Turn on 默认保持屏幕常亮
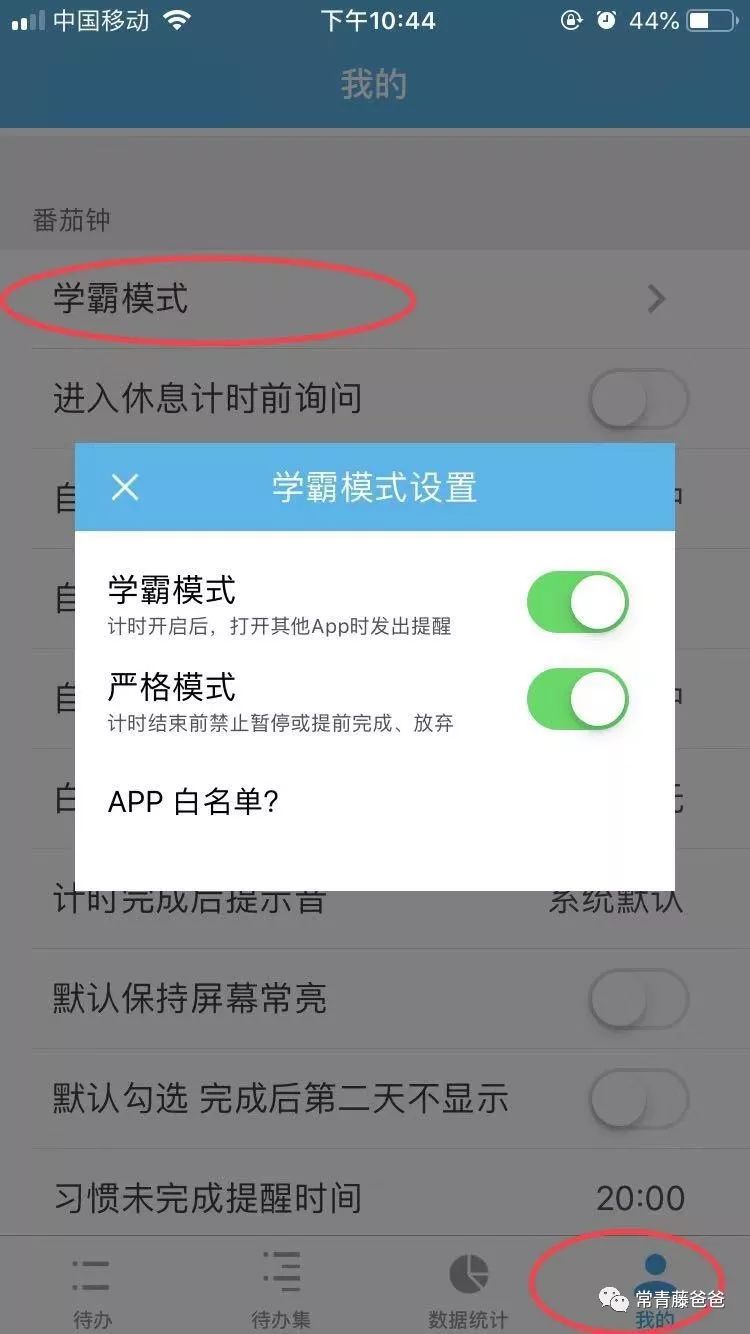The height and width of the screenshot is (1334, 750). [638, 998]
